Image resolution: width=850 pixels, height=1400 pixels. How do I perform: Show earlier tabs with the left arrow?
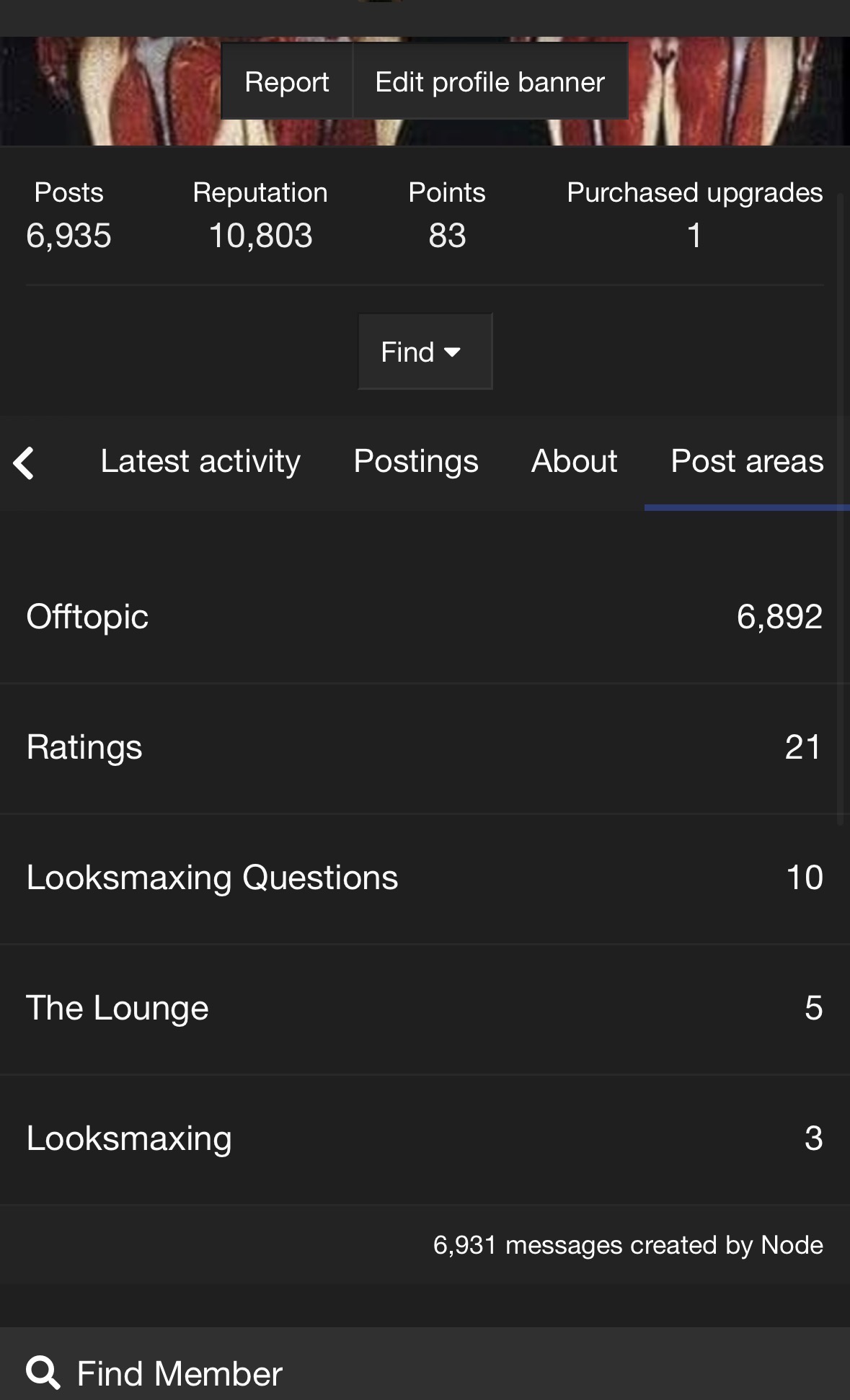pos(24,463)
